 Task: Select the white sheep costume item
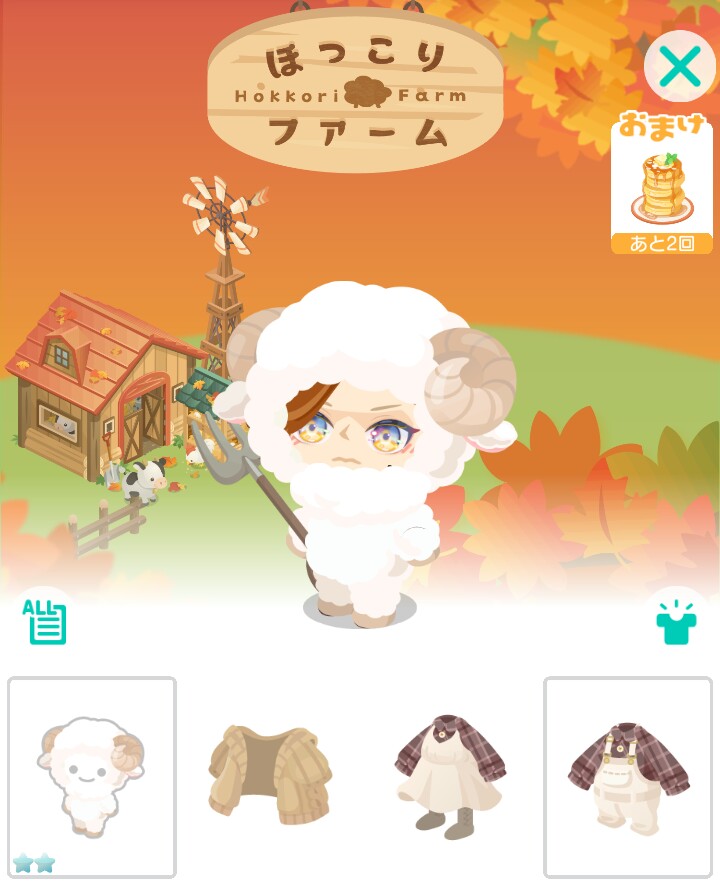pos(92,776)
